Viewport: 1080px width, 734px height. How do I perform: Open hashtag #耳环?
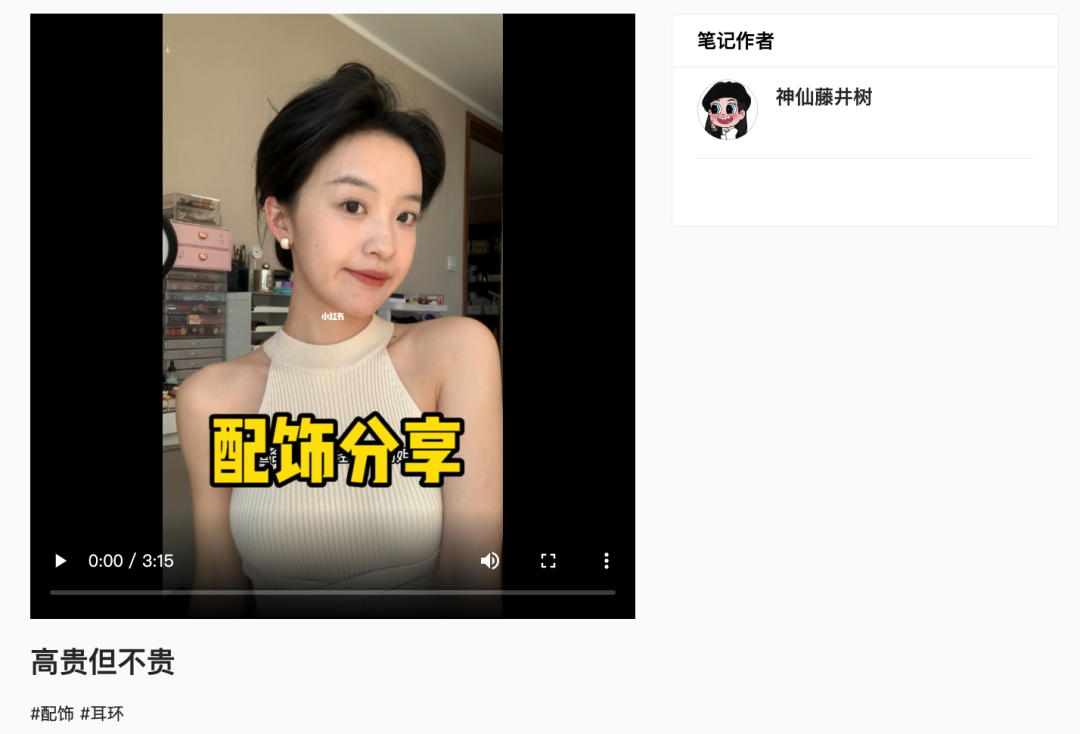(102, 713)
